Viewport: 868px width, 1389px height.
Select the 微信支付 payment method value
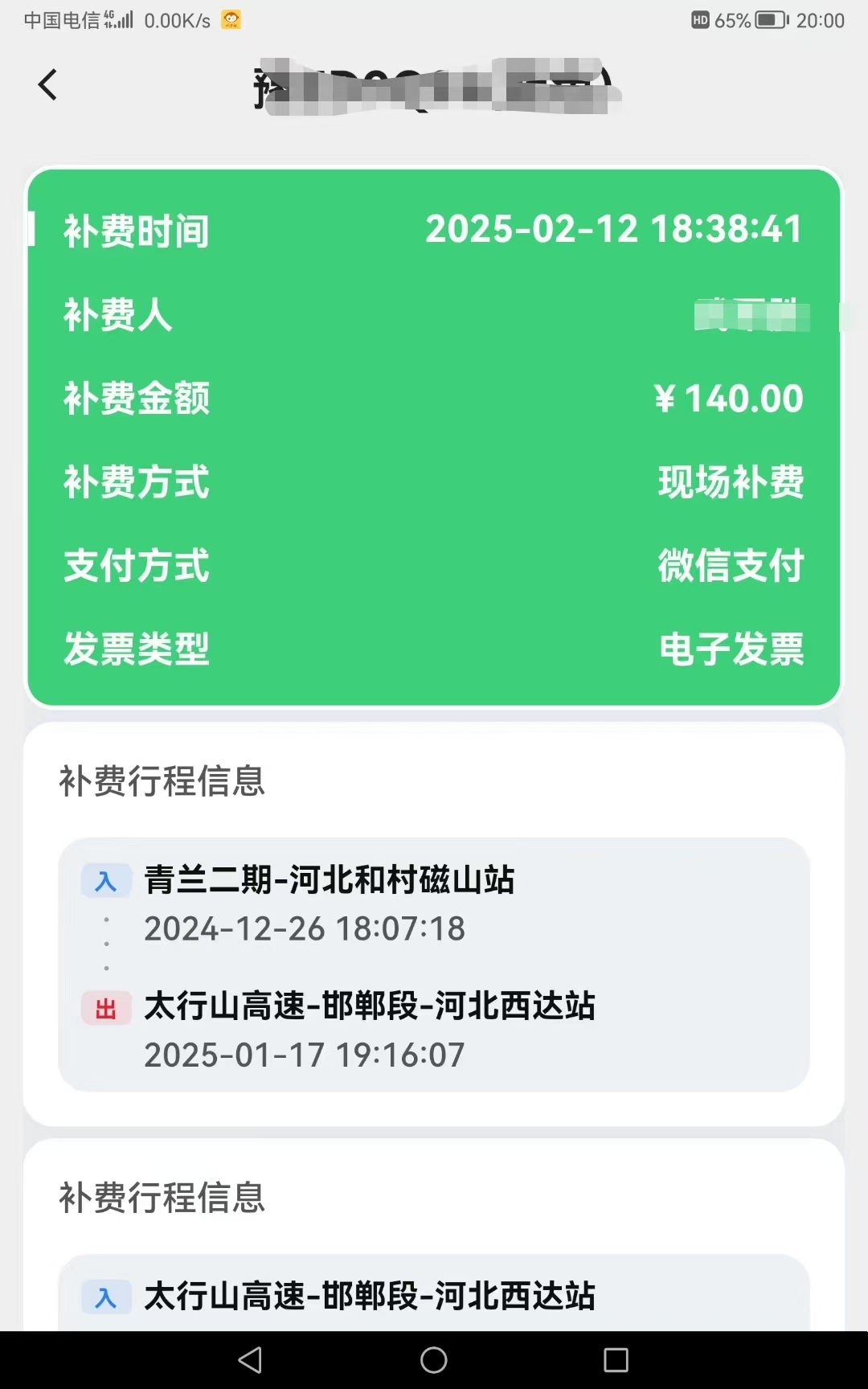[731, 567]
